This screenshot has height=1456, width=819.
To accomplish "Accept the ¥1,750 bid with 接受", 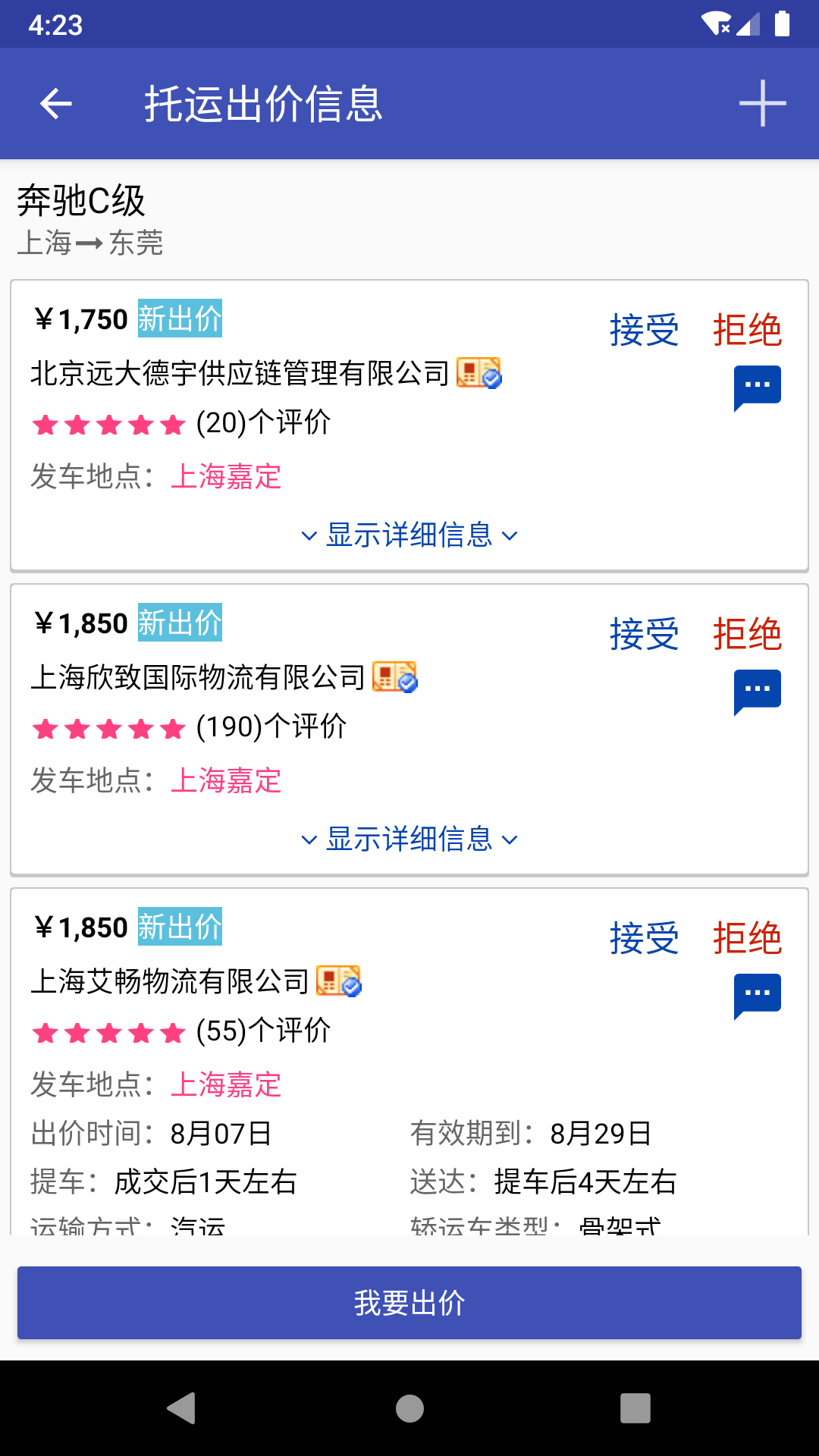I will pos(643,329).
